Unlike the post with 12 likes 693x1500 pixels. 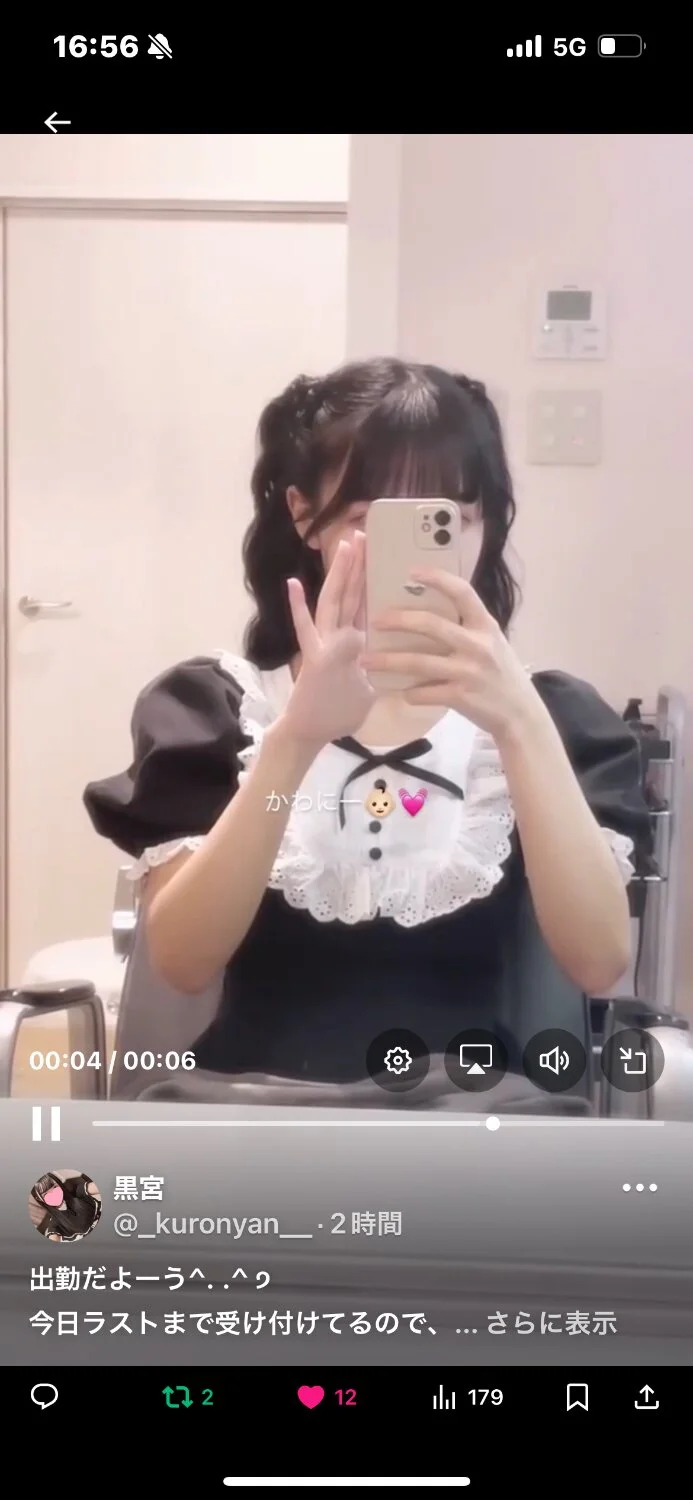(327, 1397)
